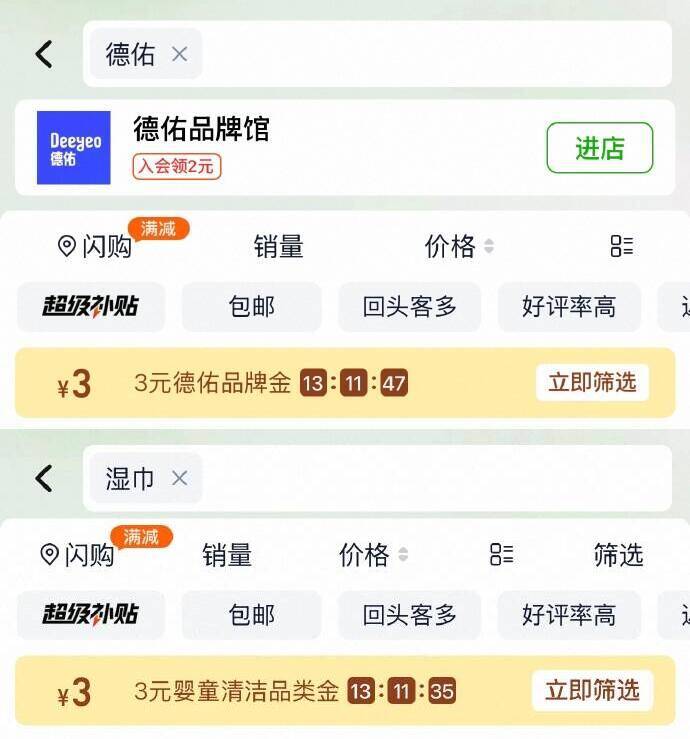Tap the search field containing 德佑
Image resolution: width=690 pixels, height=739 pixels.
pyautogui.click(x=430, y=54)
